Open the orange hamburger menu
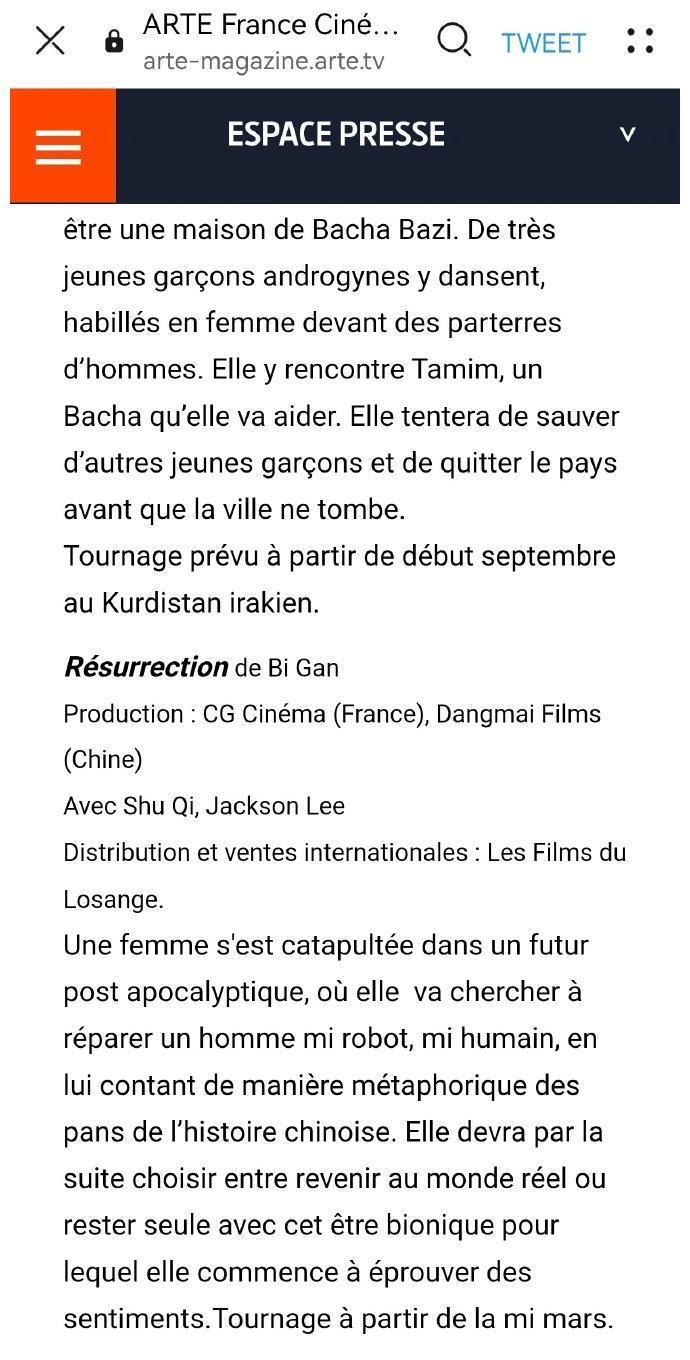 pyautogui.click(x=60, y=146)
